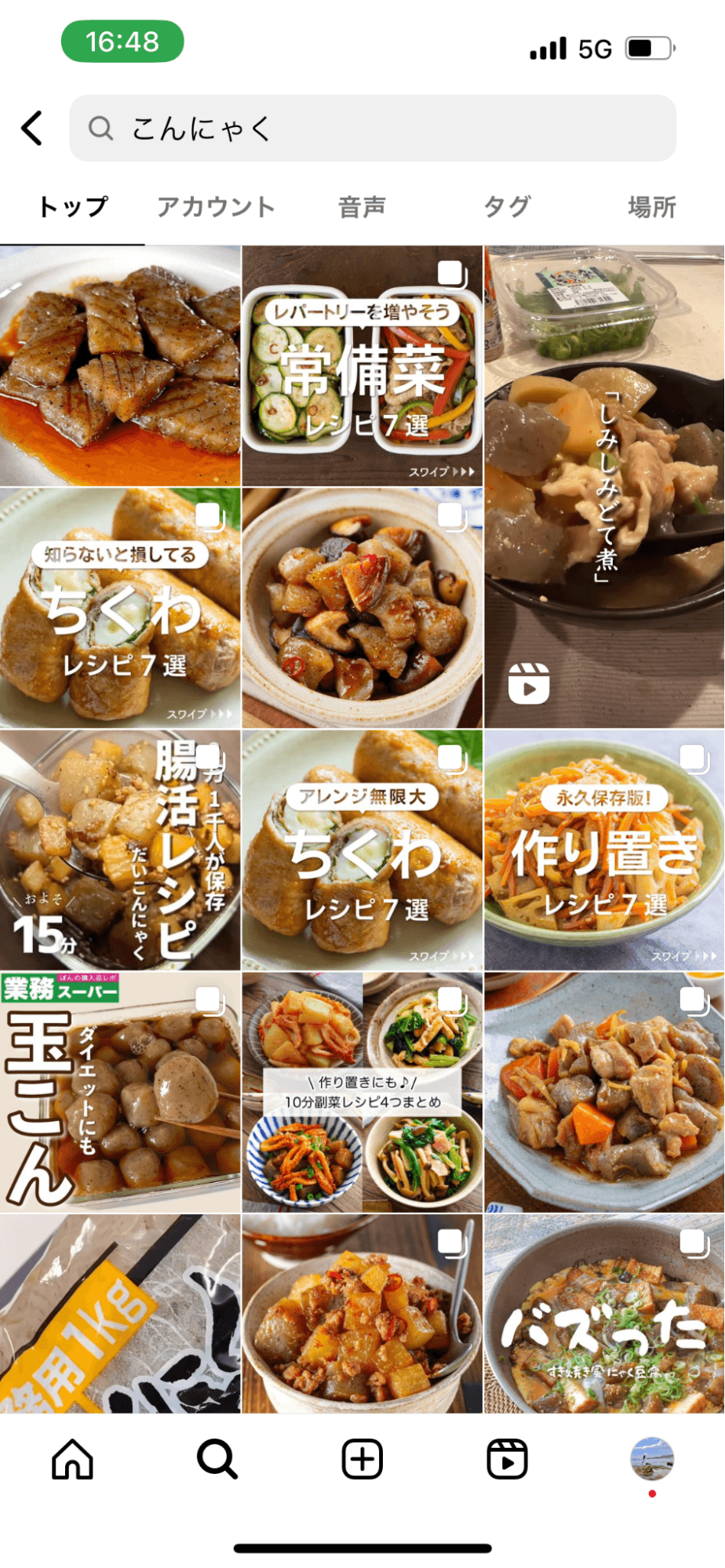Open the 作り置き レシピ7選 post

click(x=604, y=850)
